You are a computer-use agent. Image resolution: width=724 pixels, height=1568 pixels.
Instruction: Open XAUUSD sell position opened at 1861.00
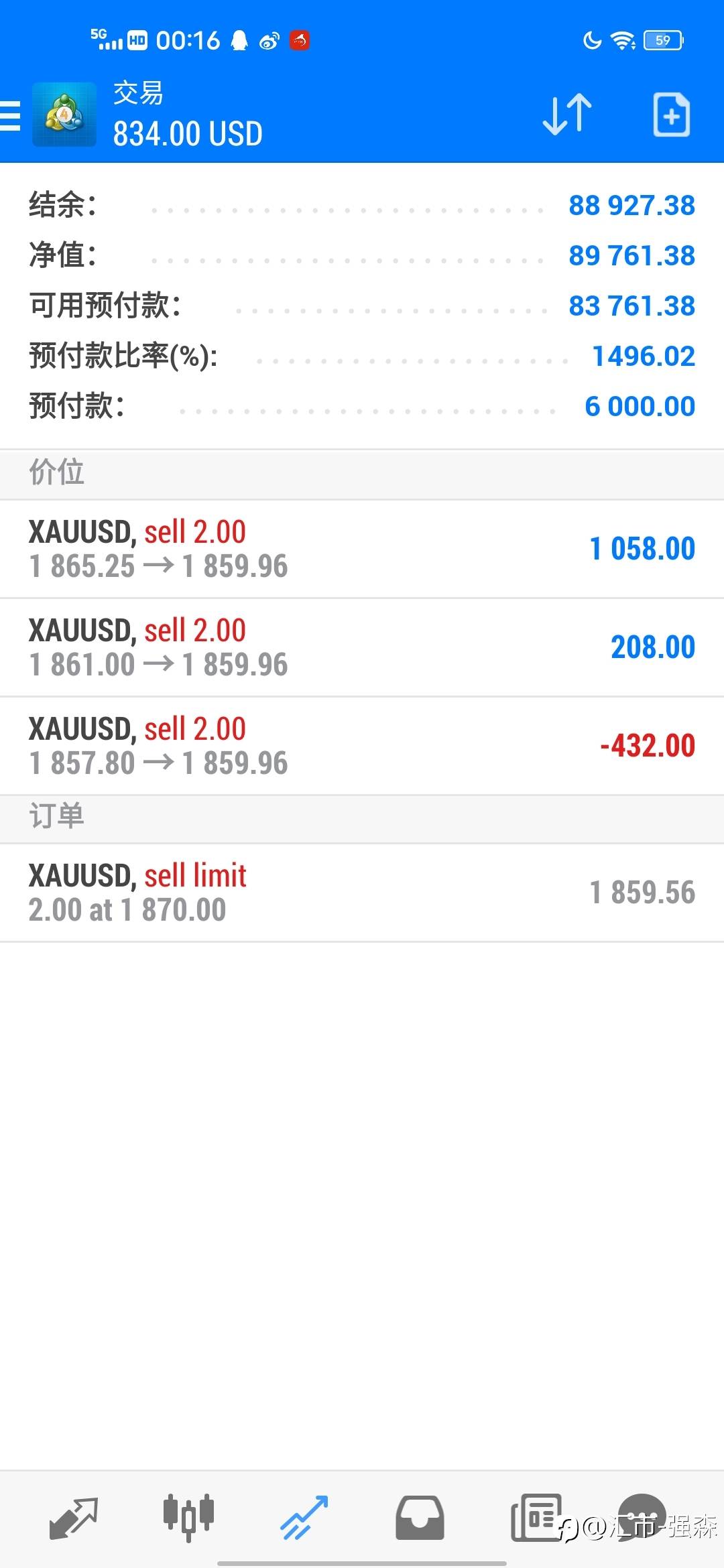362,647
